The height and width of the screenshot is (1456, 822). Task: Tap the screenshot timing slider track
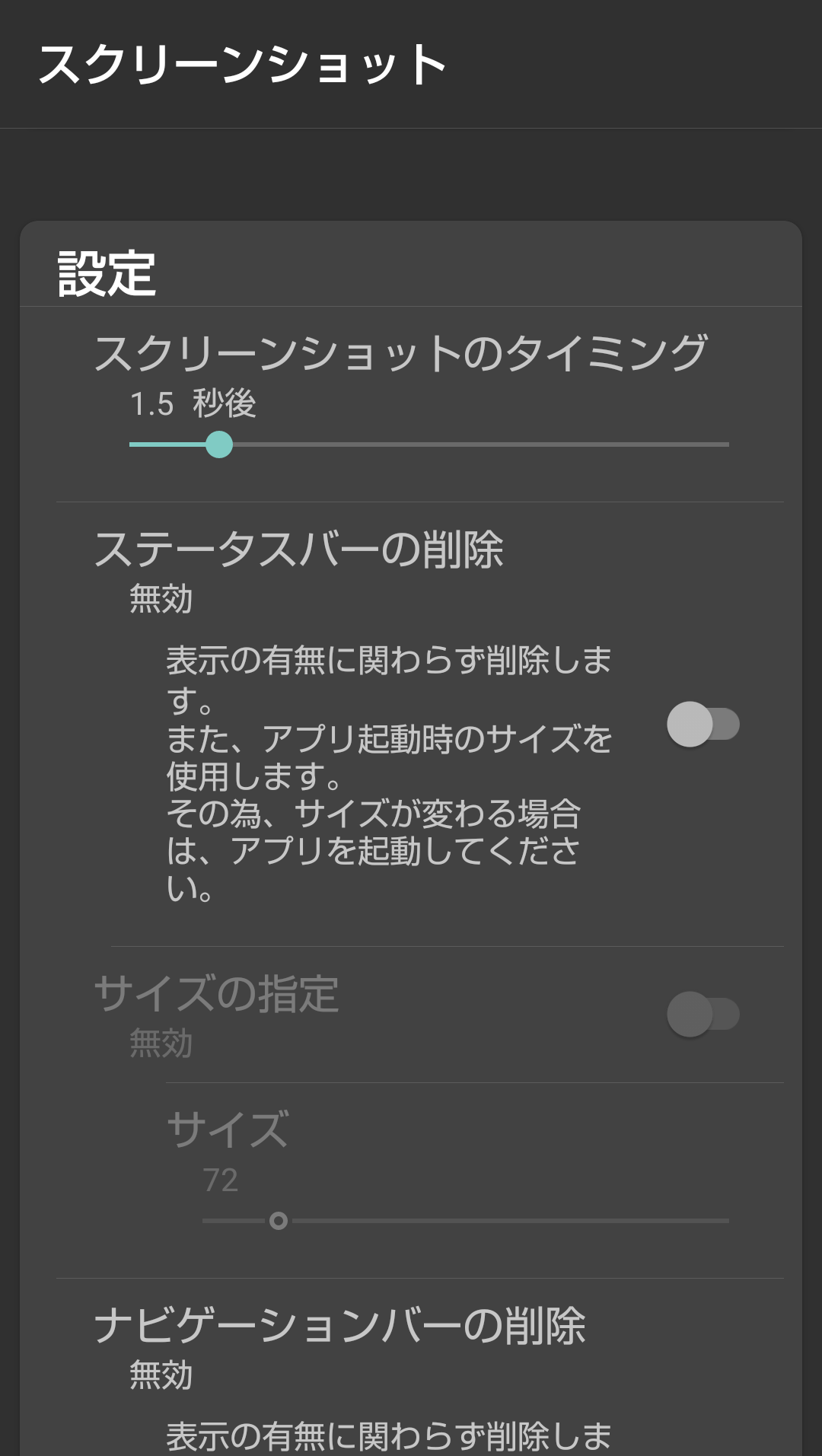(429, 444)
